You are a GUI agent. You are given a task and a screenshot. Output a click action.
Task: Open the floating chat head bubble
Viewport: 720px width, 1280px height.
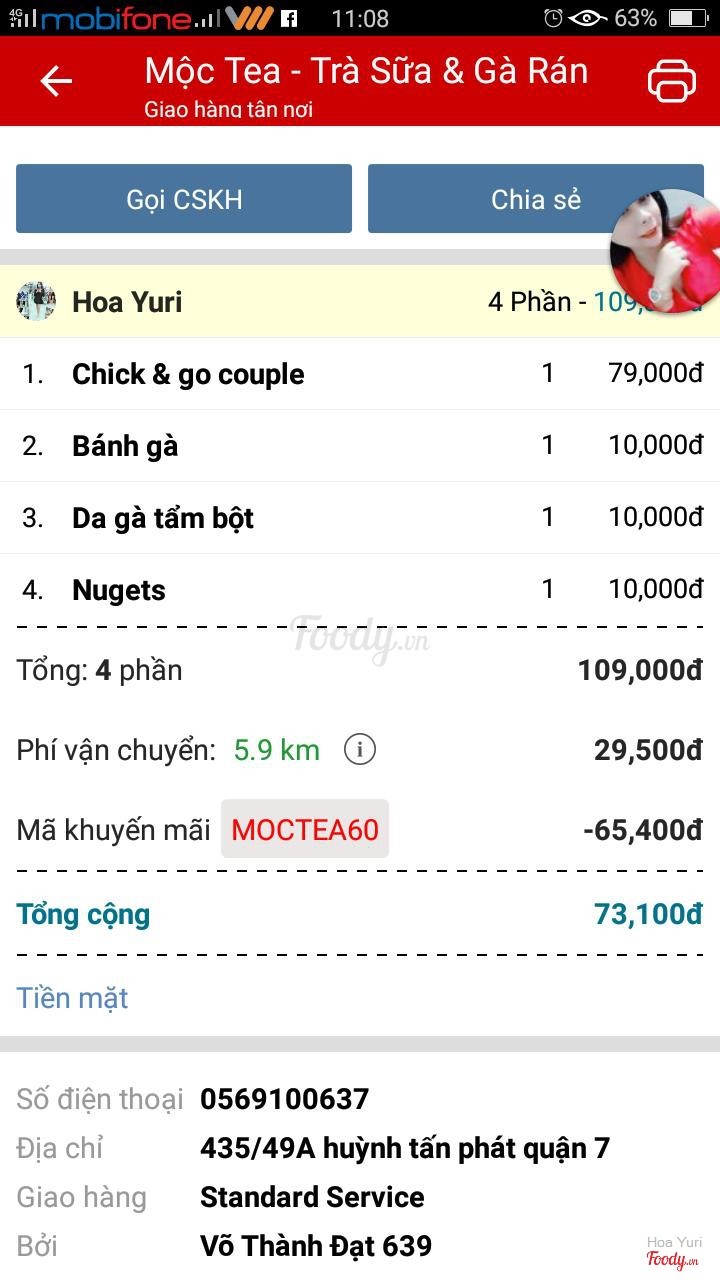(x=667, y=251)
